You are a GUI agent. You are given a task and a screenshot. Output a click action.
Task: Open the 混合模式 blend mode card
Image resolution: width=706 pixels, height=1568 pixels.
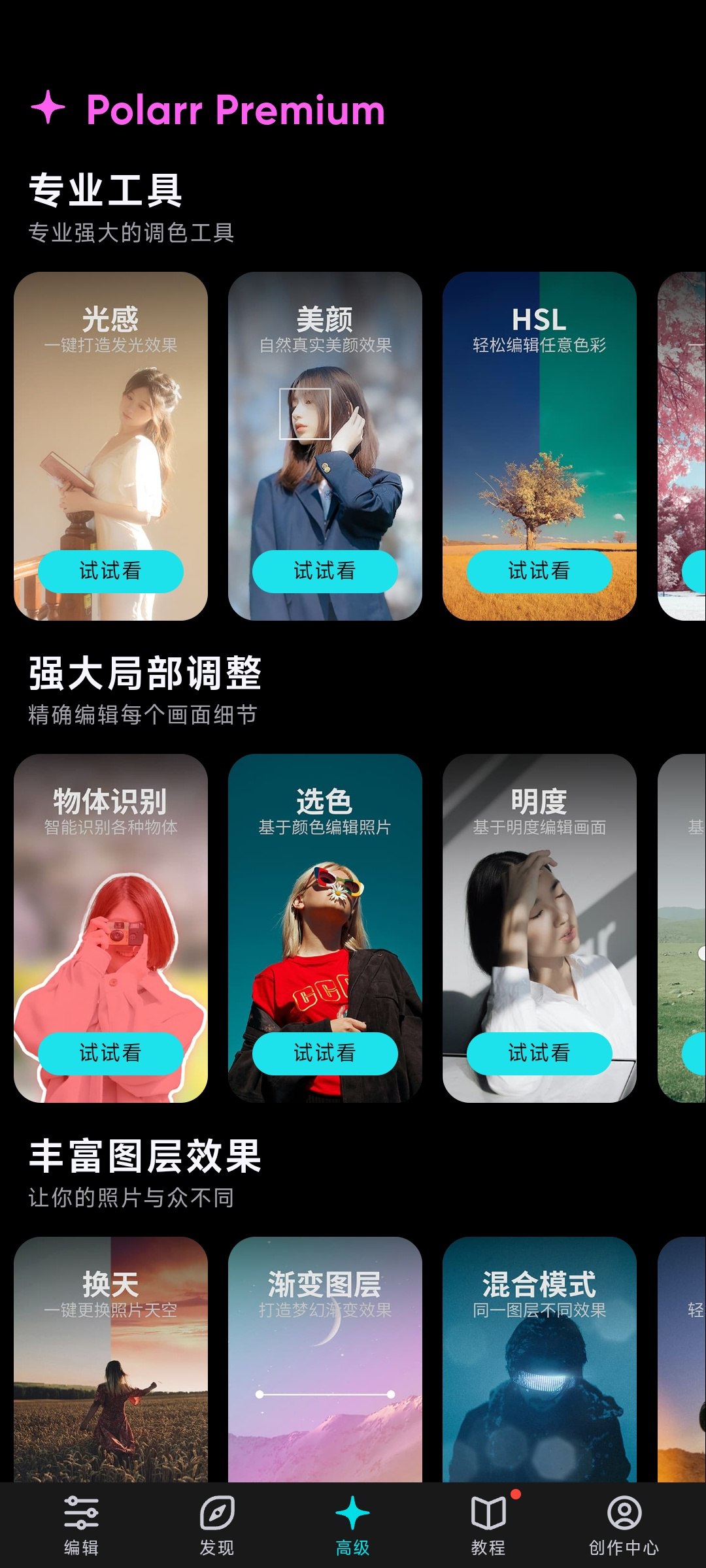[x=539, y=1359]
